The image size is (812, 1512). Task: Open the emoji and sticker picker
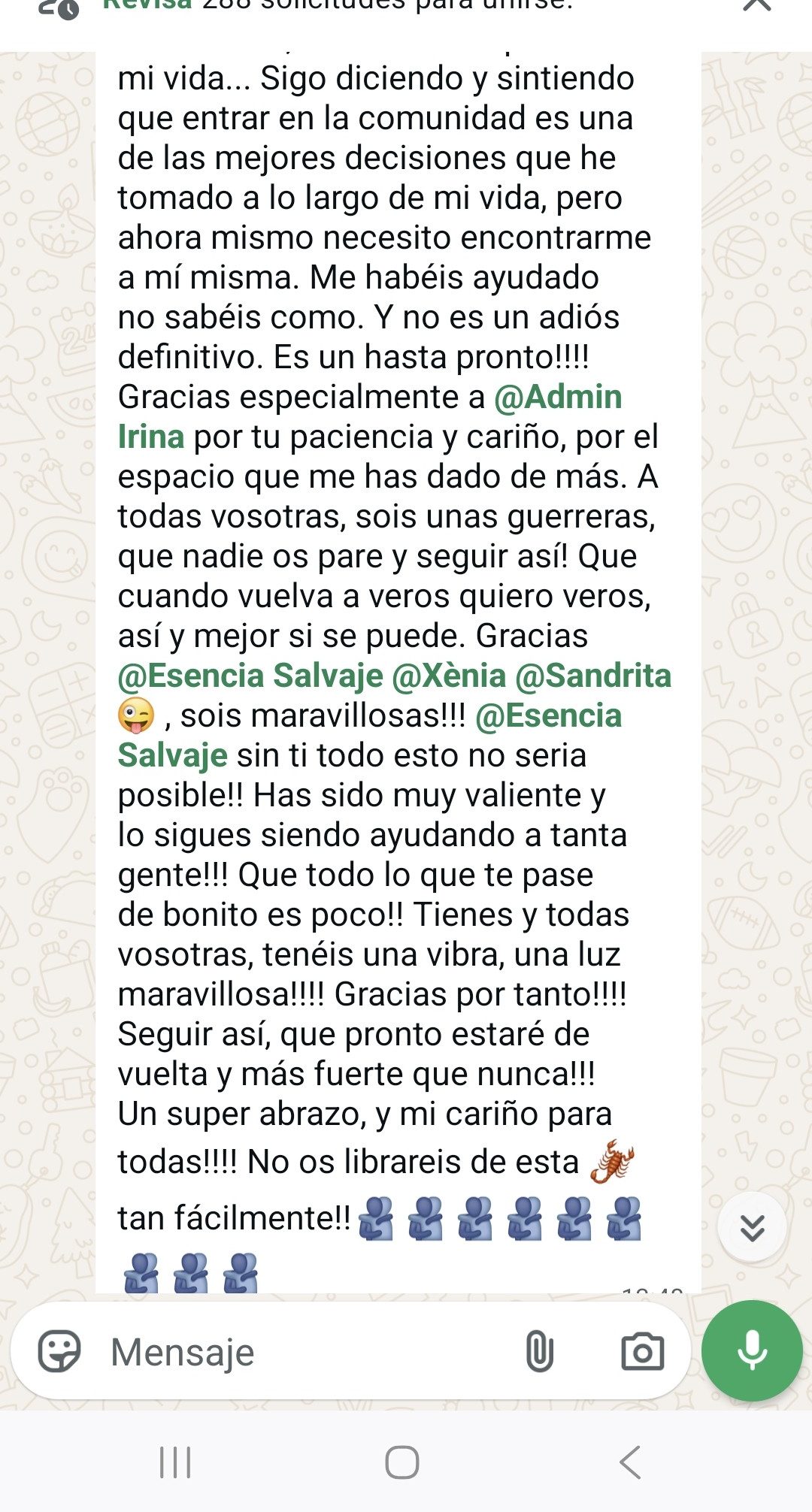[59, 1352]
